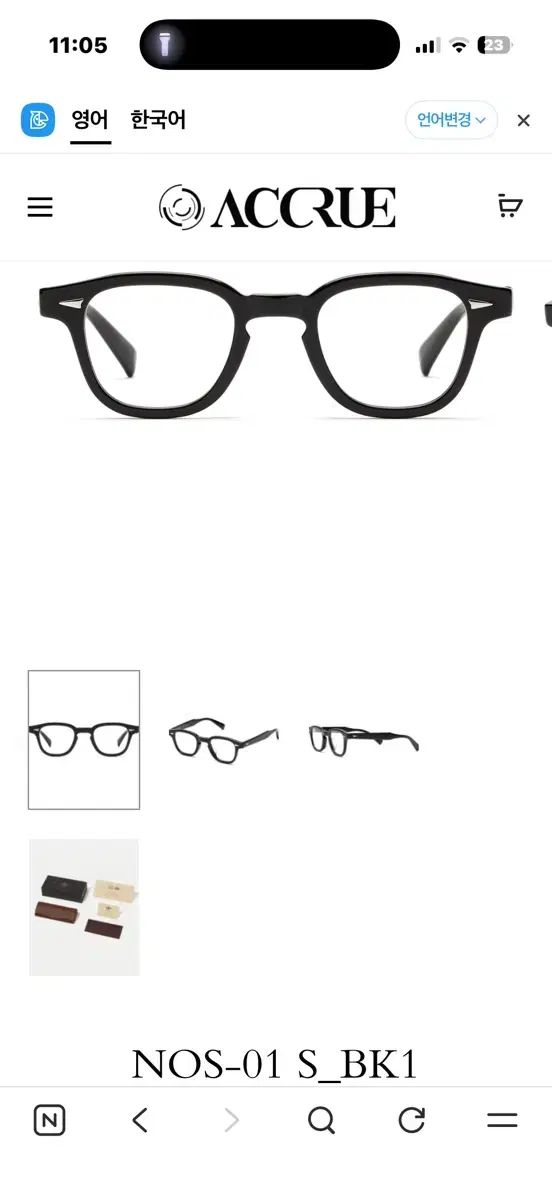552x1200 pixels.
Task: Open the 언어변경 dropdown
Action: (x=451, y=120)
